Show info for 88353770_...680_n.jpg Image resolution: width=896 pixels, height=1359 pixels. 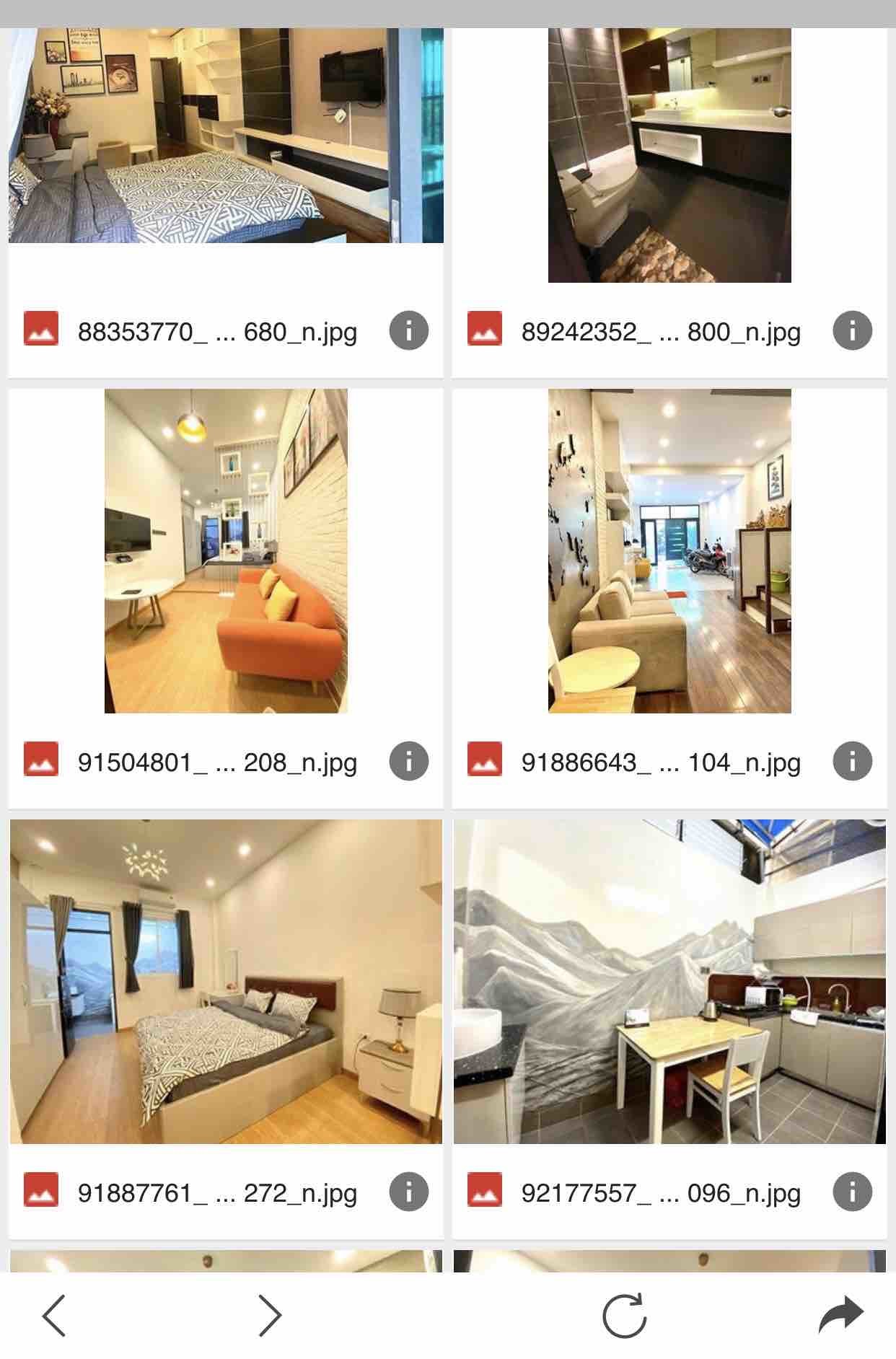[x=409, y=331]
